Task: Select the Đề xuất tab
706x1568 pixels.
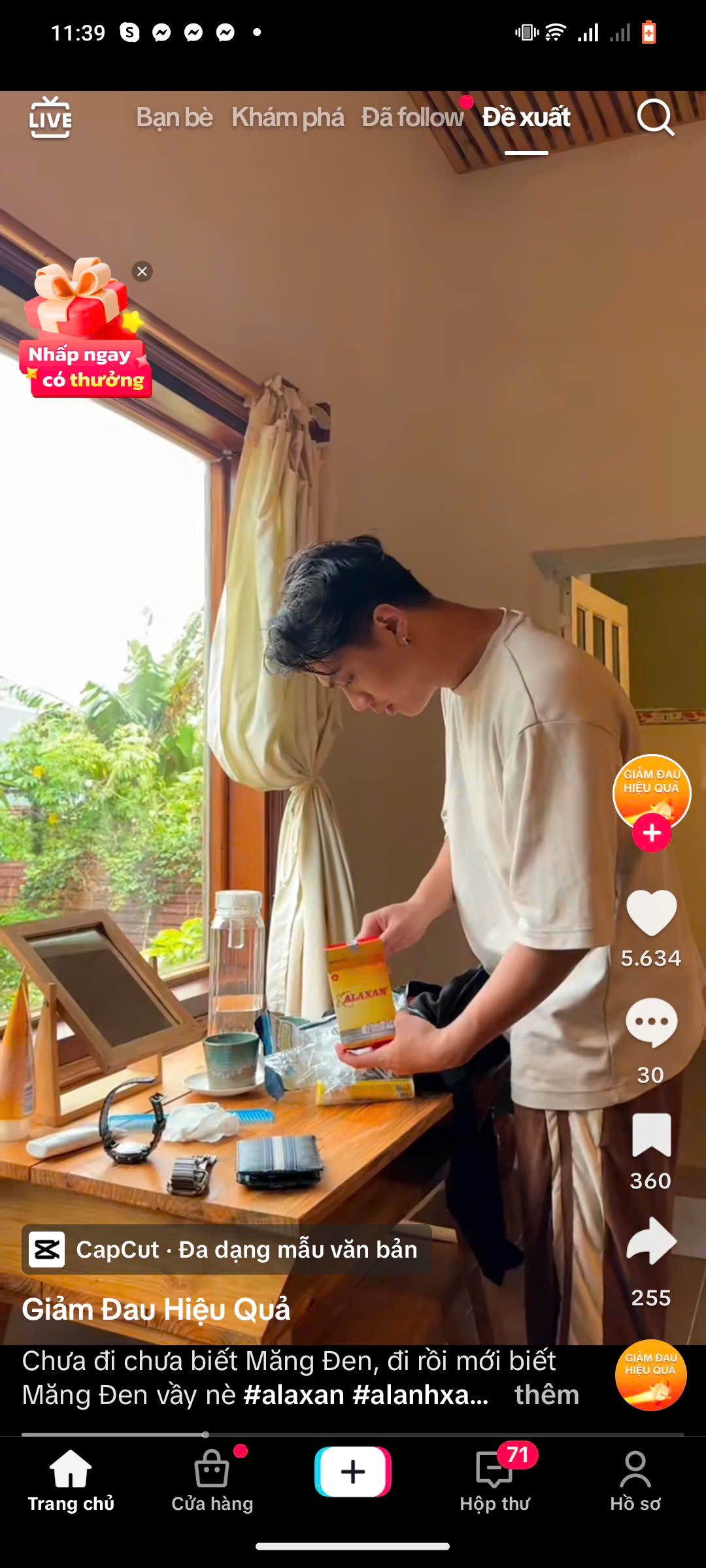Action: (526, 118)
